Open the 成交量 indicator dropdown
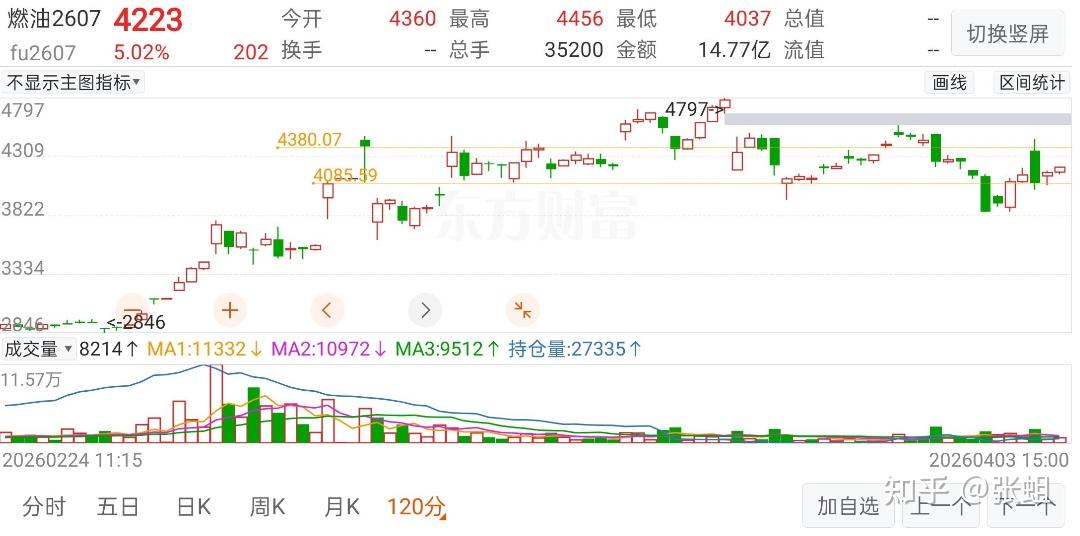The width and height of the screenshot is (1080, 536). [39, 349]
